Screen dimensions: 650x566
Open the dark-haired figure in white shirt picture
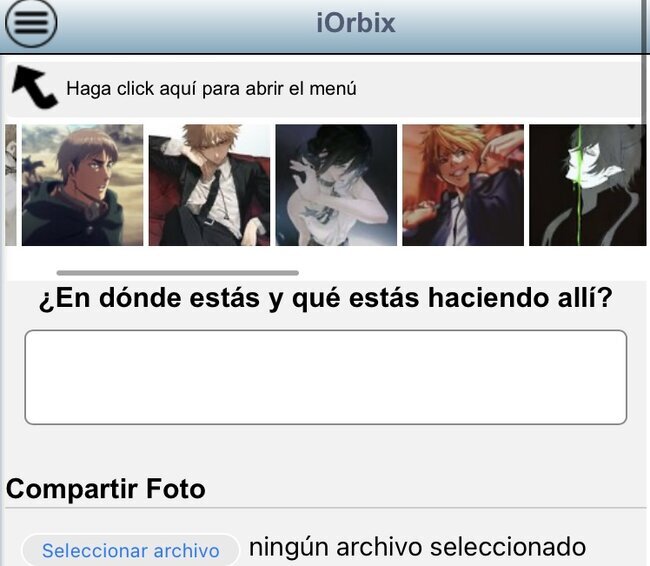pos(336,185)
